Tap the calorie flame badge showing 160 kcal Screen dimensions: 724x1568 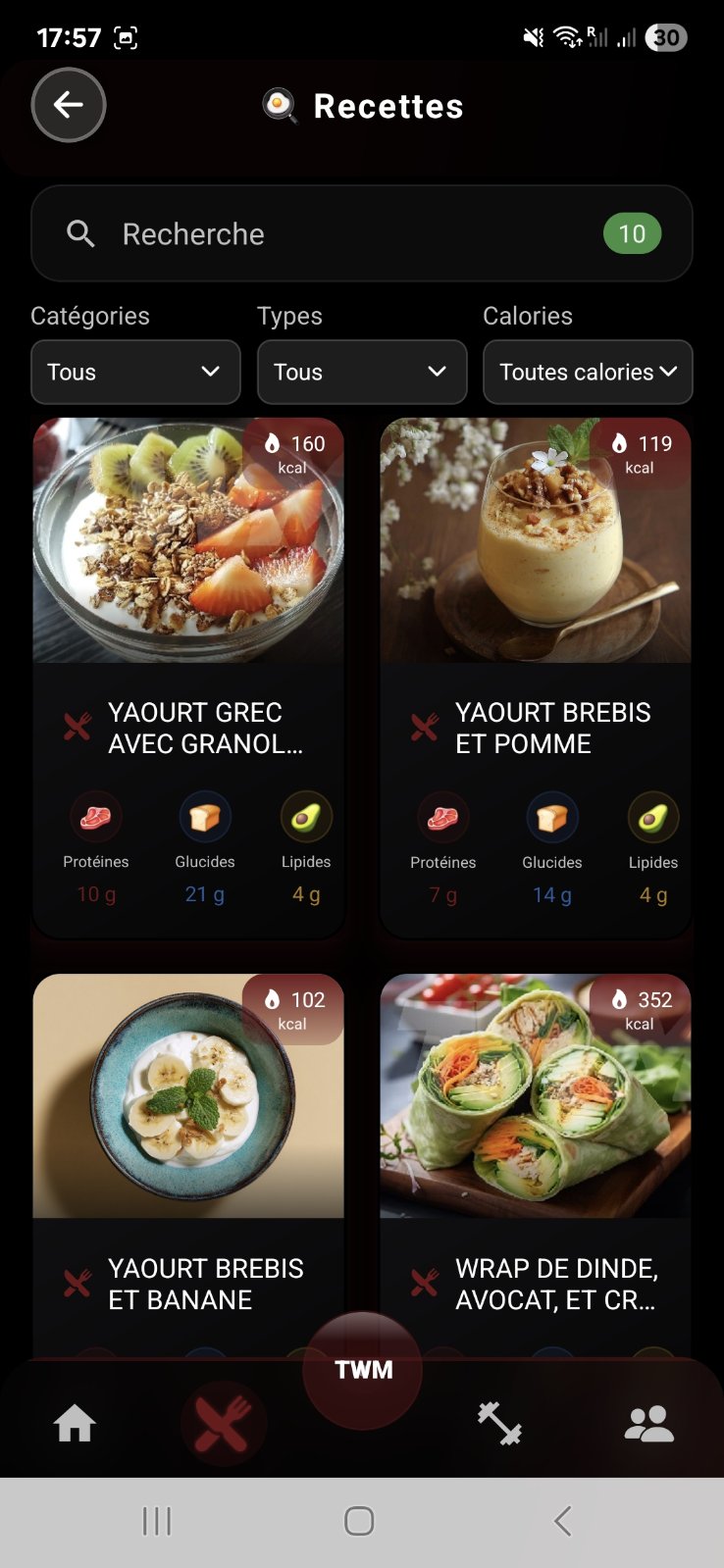click(x=292, y=454)
